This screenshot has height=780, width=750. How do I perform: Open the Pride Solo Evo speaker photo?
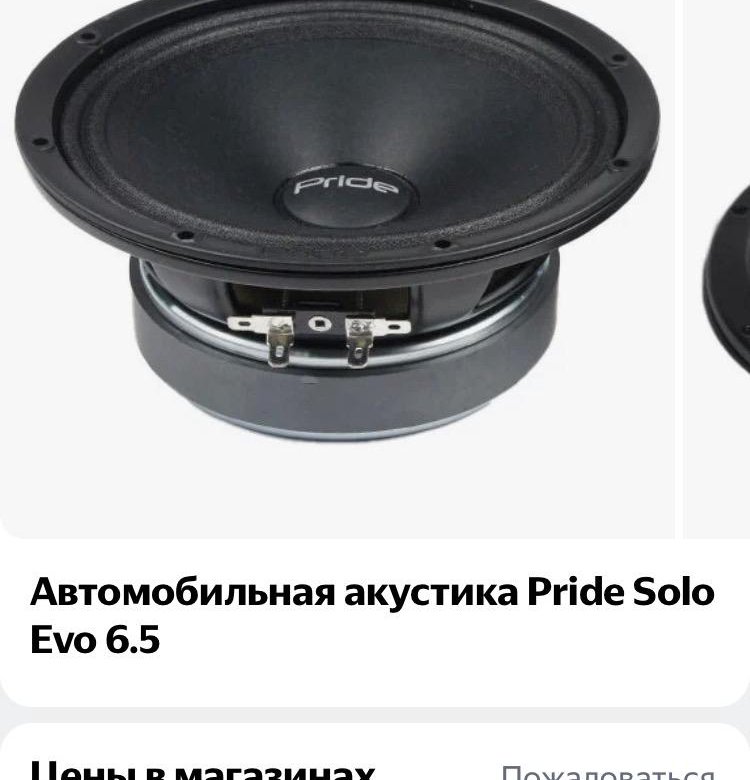[x=338, y=250]
